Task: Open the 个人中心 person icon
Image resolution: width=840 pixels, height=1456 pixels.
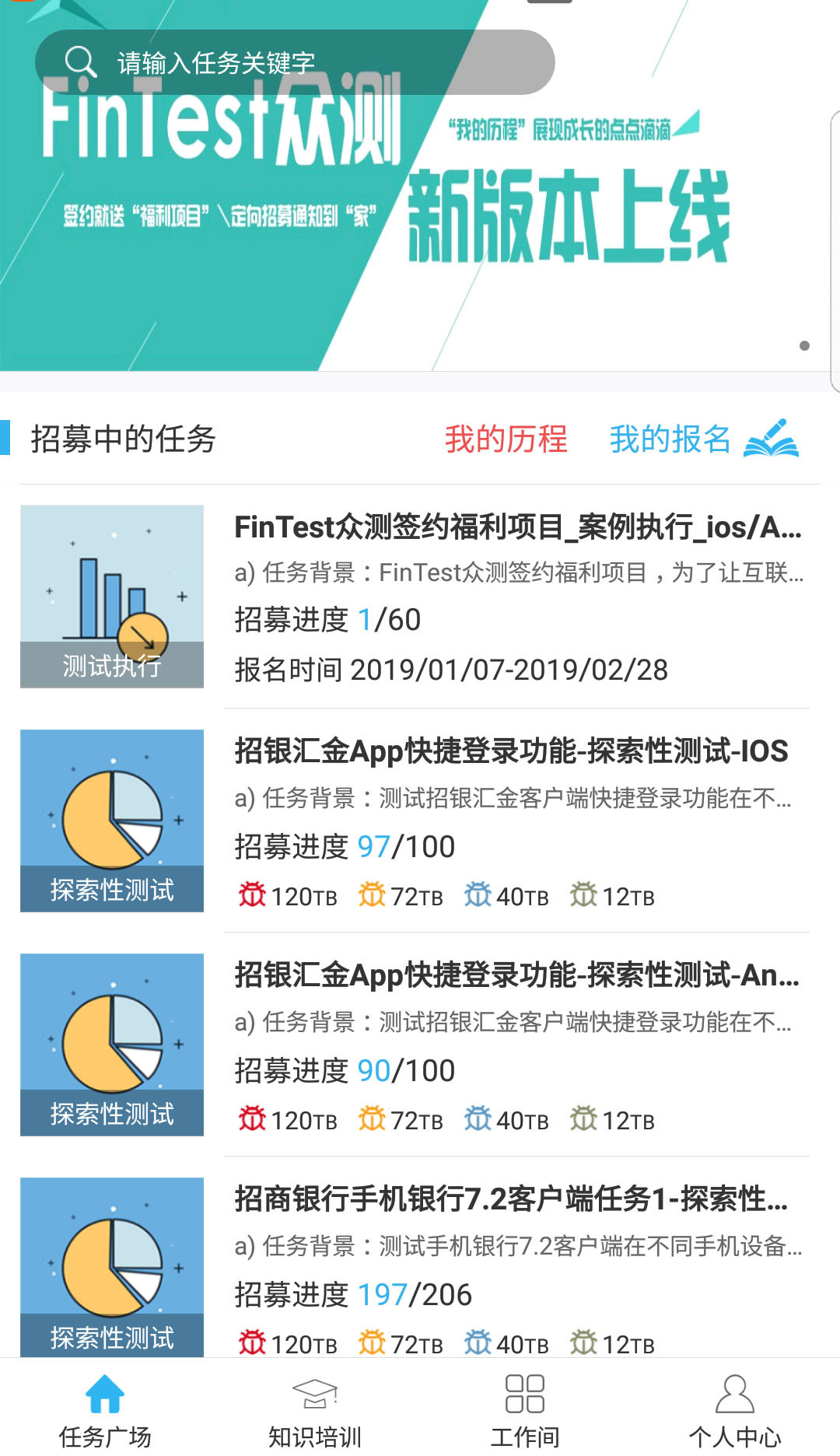Action: click(735, 1392)
